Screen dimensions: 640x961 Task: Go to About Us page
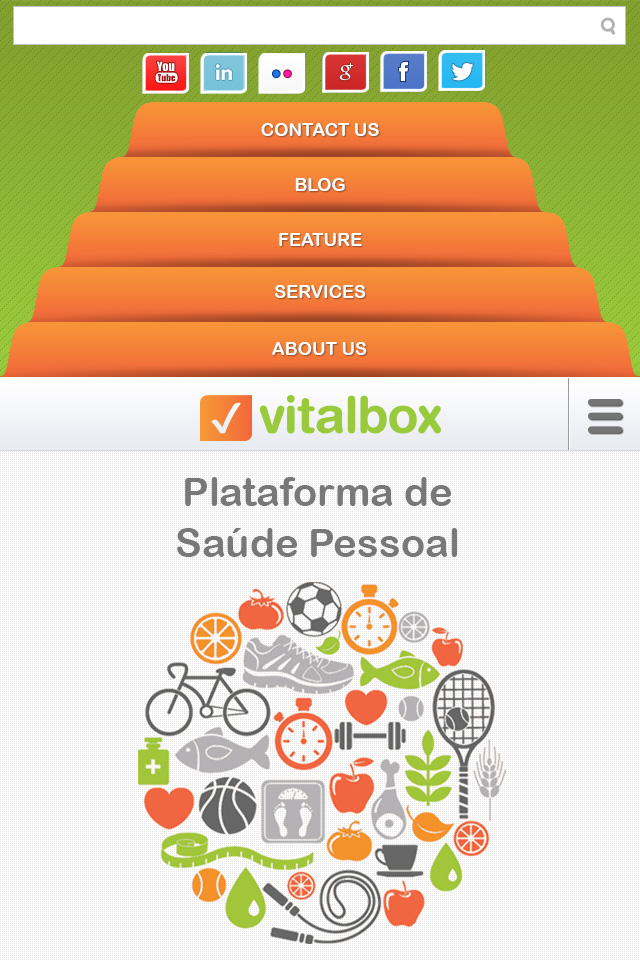320,349
